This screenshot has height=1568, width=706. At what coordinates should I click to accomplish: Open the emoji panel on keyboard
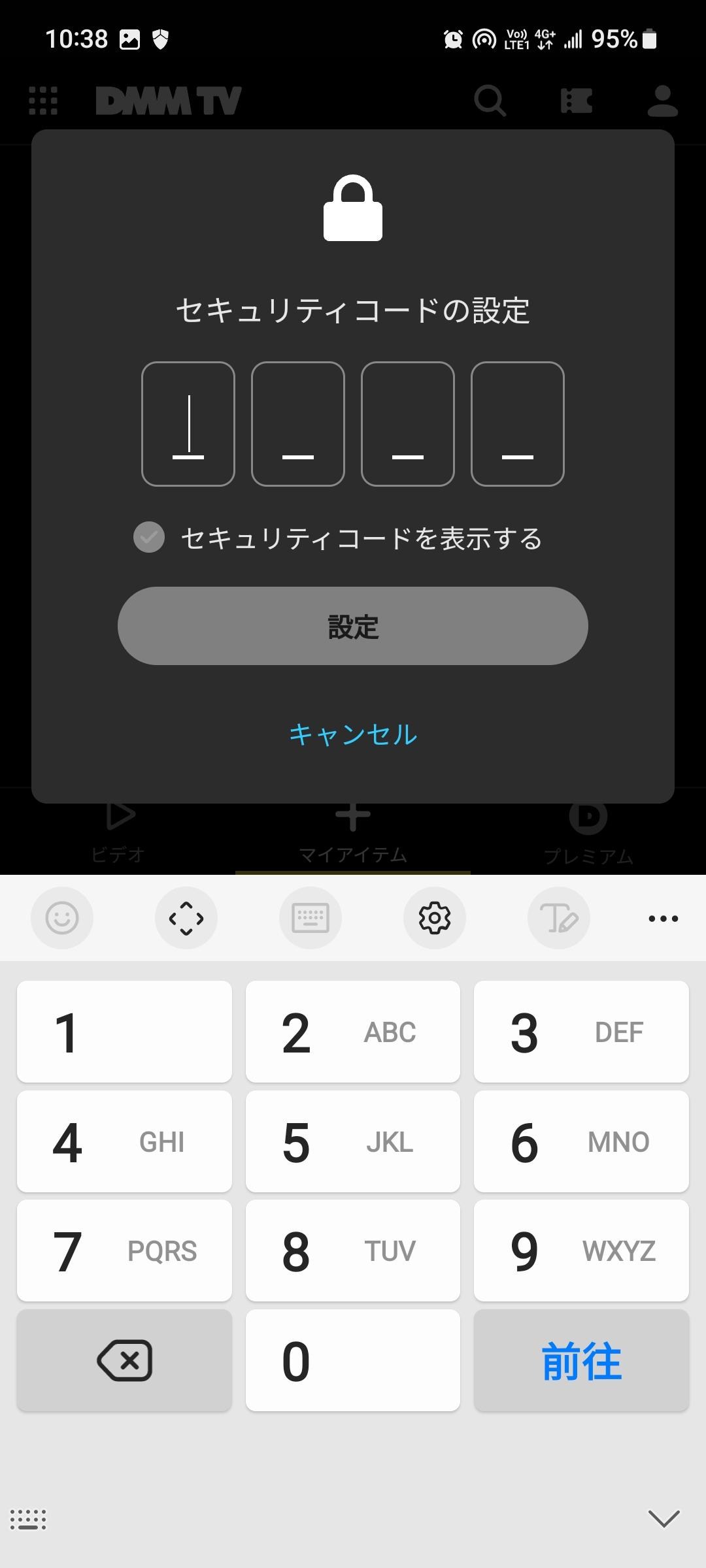62,918
